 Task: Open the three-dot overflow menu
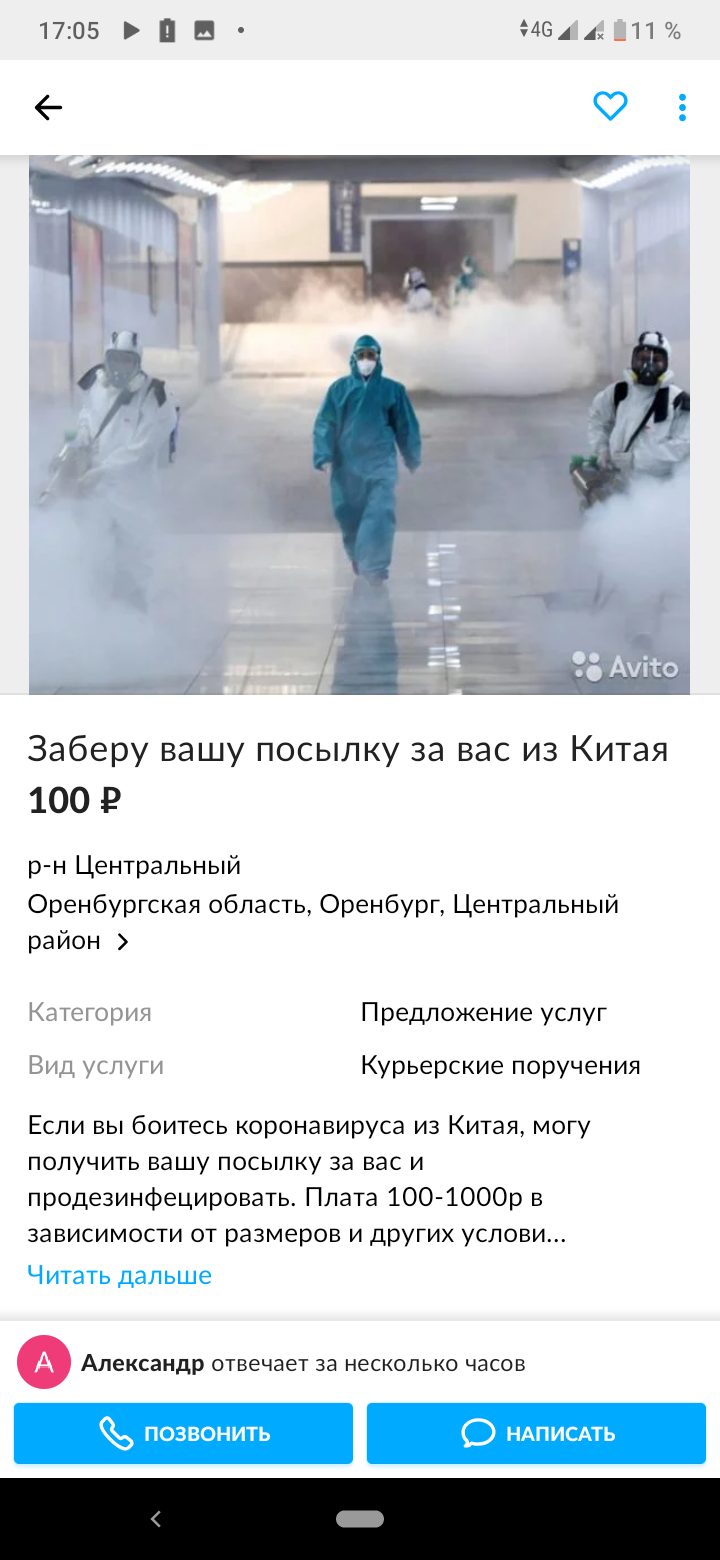682,107
